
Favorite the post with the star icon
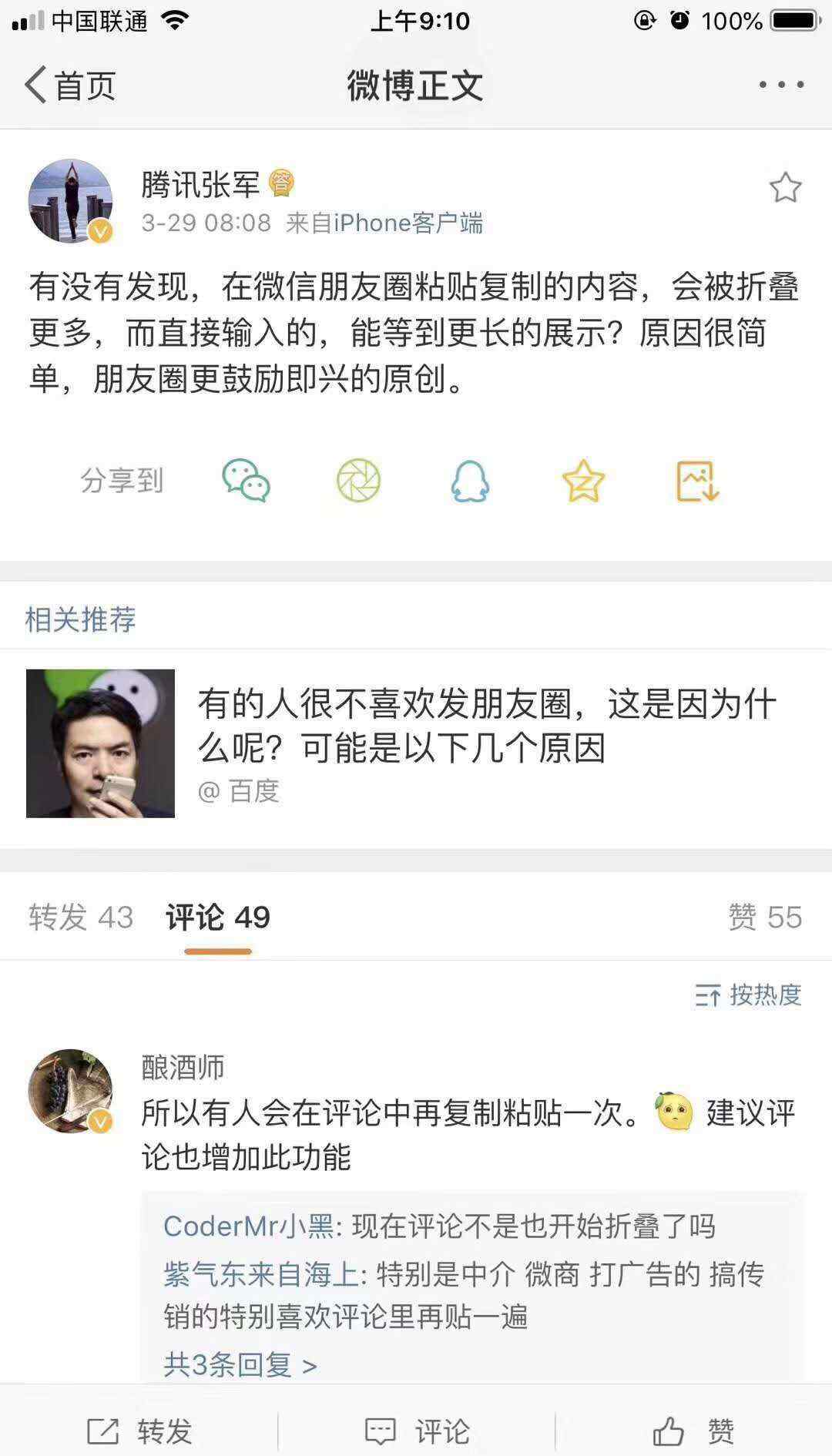click(x=785, y=188)
